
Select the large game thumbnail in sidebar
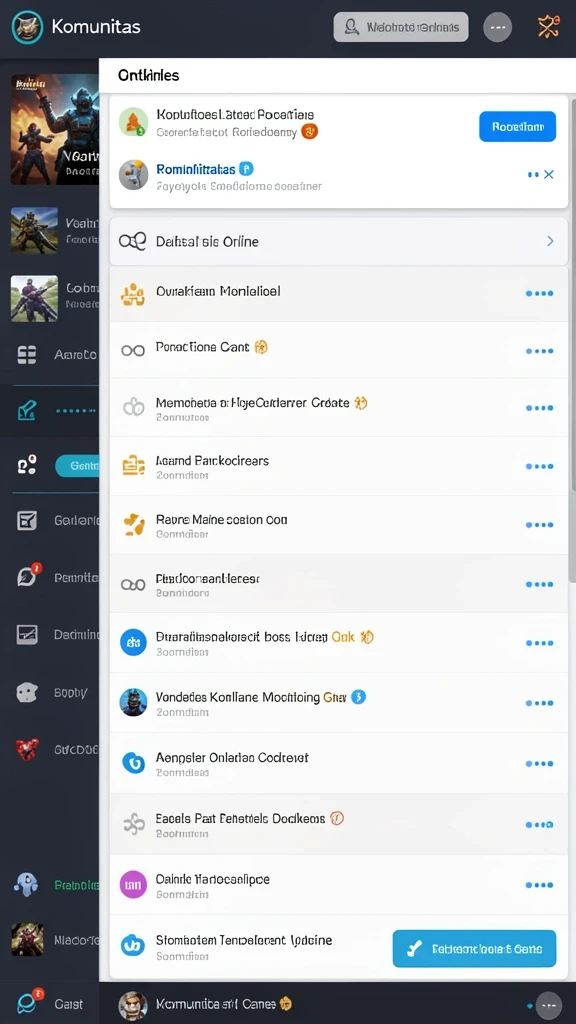coord(55,129)
